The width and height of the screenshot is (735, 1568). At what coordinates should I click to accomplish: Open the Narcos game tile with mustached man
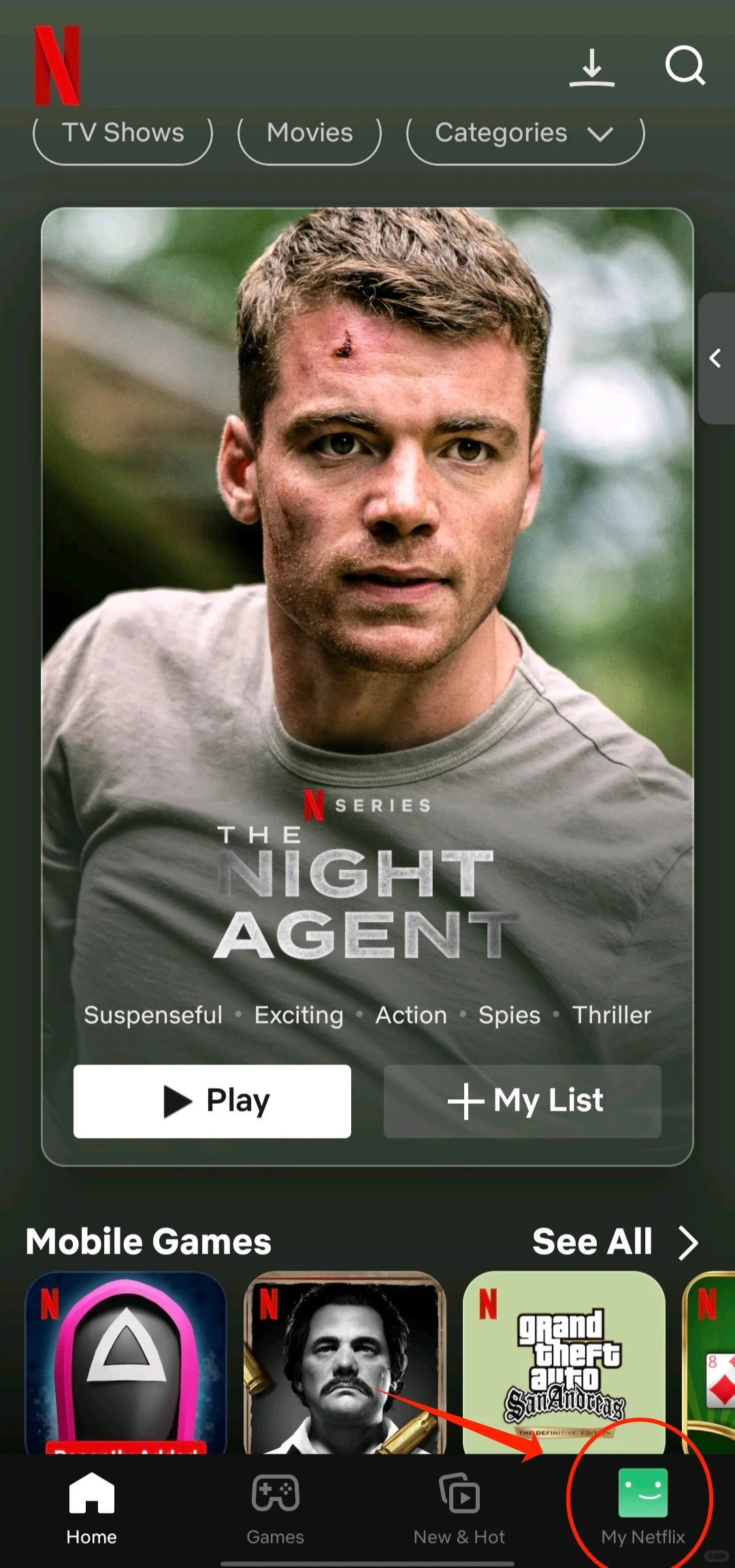[x=345, y=1361]
